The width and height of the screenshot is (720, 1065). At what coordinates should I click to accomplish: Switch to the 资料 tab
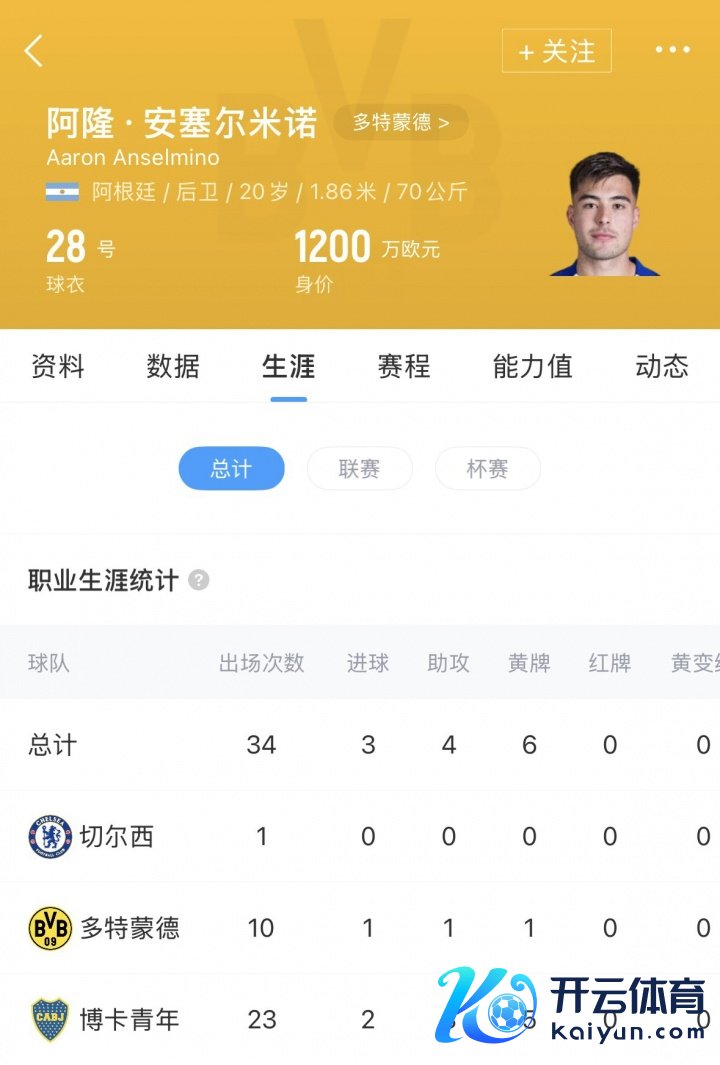(x=58, y=366)
